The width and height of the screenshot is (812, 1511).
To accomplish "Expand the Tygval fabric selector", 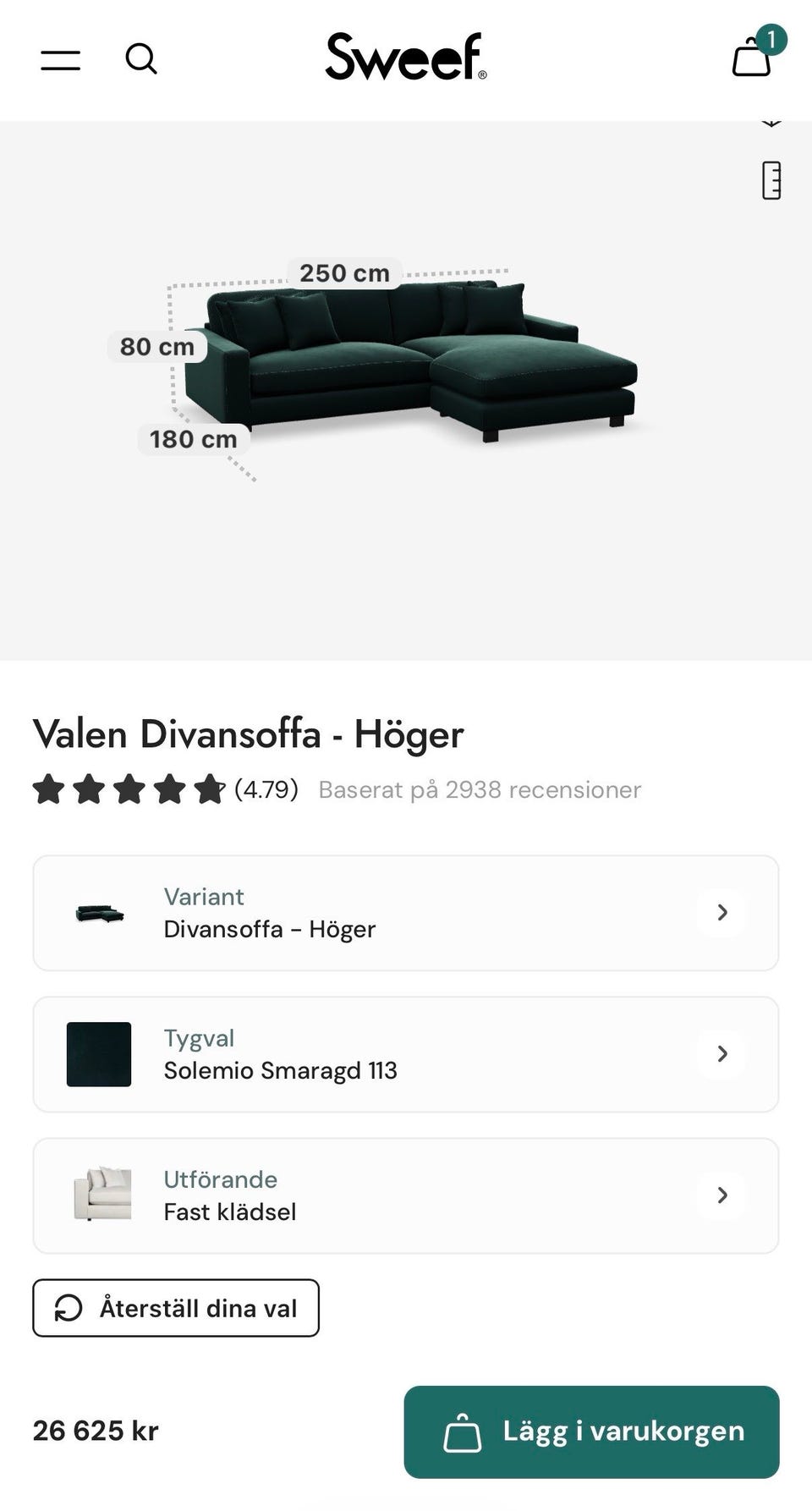I will click(x=721, y=1053).
